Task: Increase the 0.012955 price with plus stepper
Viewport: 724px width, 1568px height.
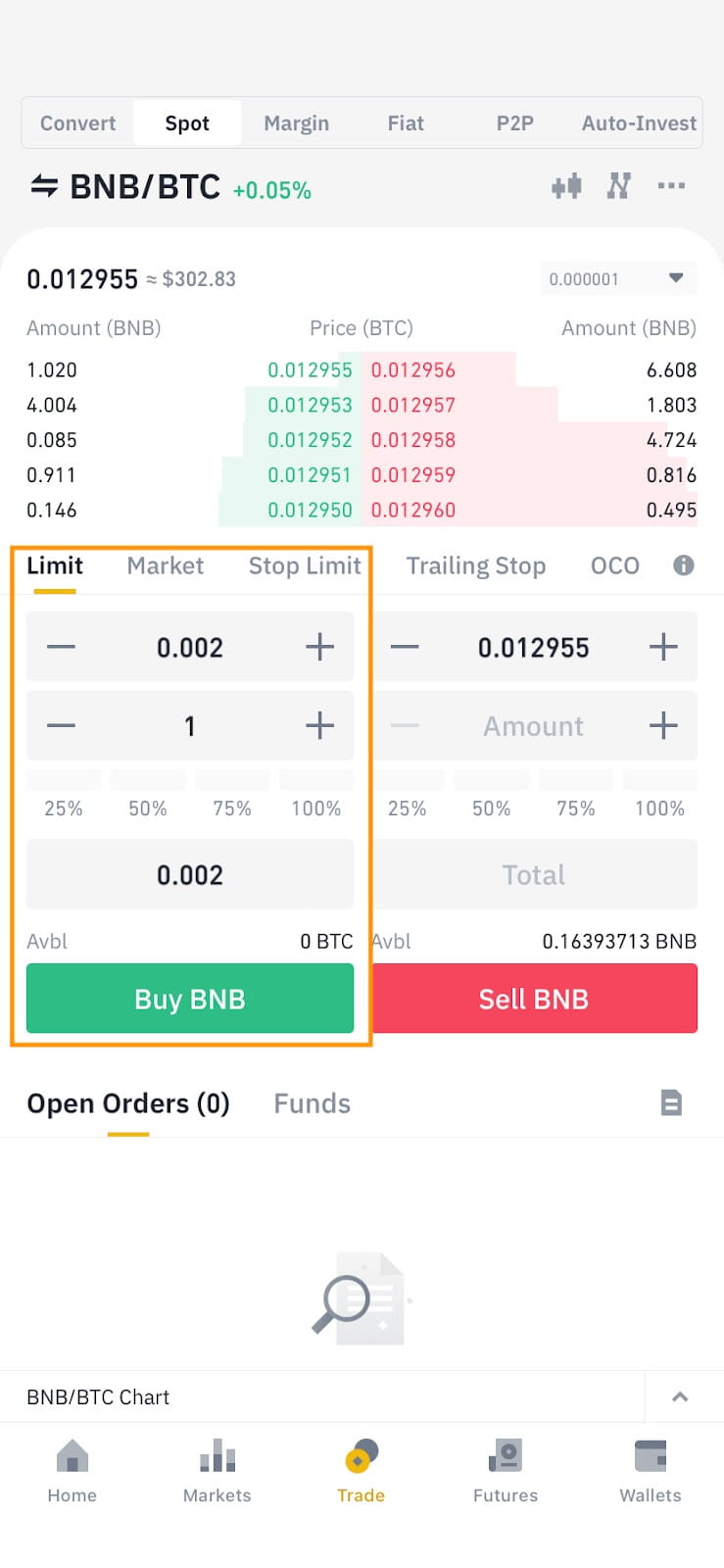Action: tap(662, 647)
